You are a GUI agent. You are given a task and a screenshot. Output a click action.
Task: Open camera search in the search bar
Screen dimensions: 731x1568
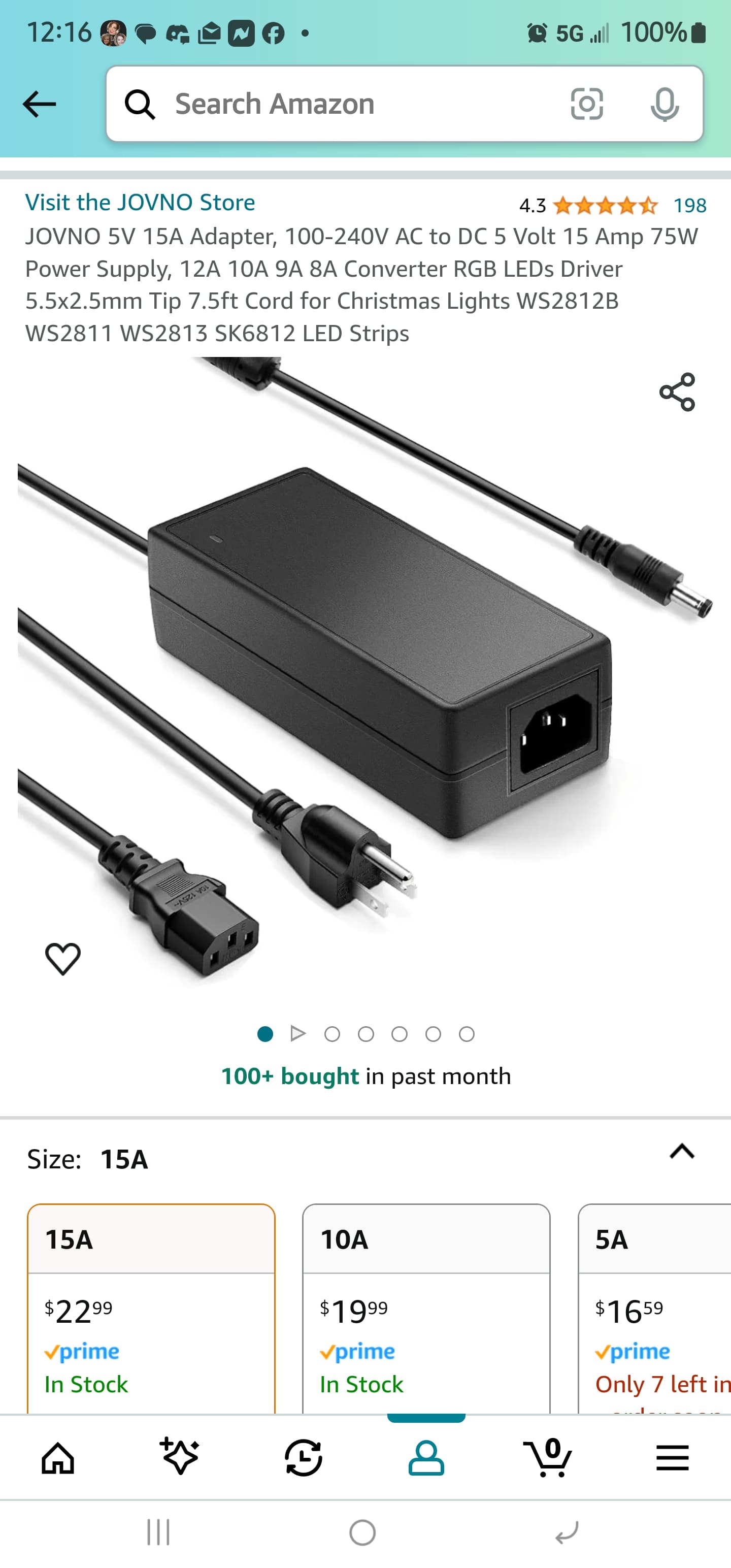coord(587,104)
